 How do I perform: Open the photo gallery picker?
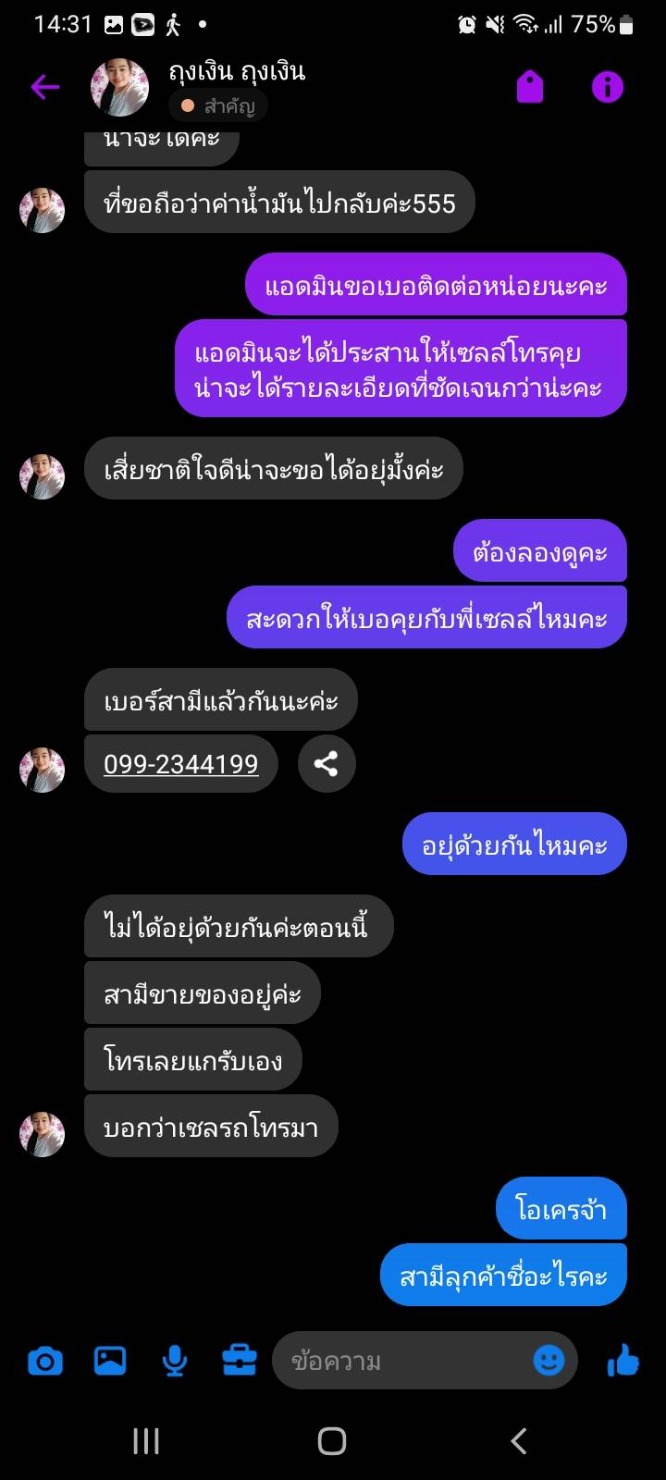(x=110, y=1360)
